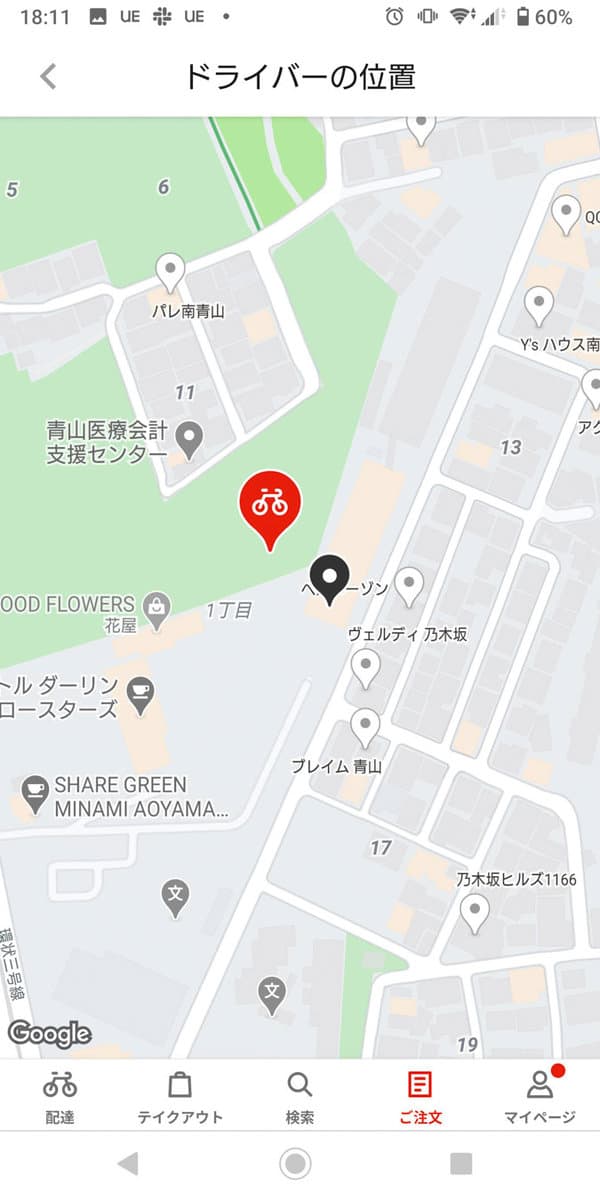Open the 検索 tab

point(300,1096)
